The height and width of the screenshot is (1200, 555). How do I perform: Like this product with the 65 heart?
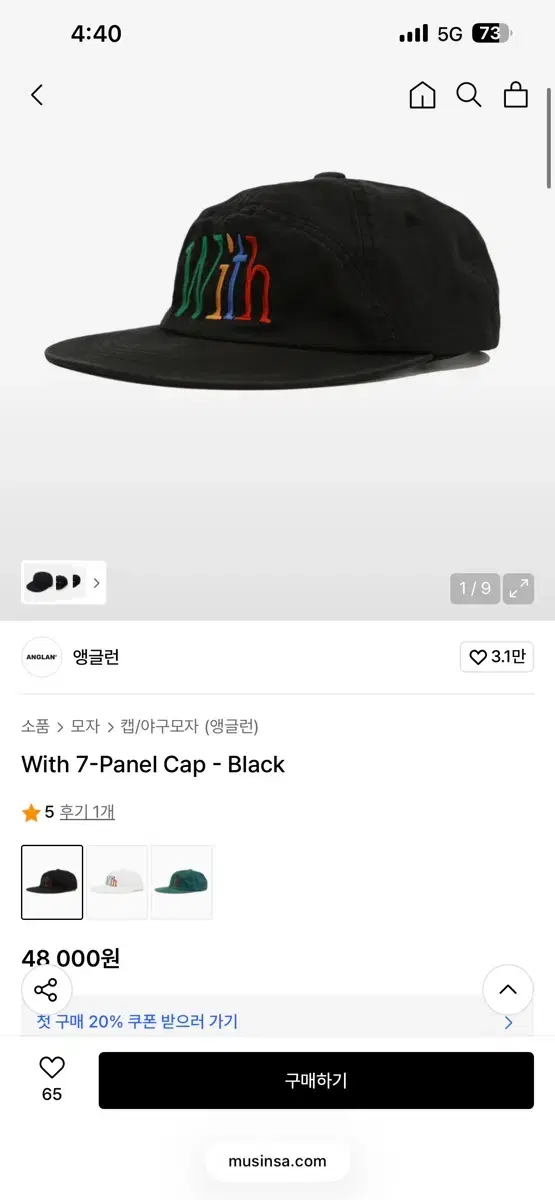(52, 1079)
